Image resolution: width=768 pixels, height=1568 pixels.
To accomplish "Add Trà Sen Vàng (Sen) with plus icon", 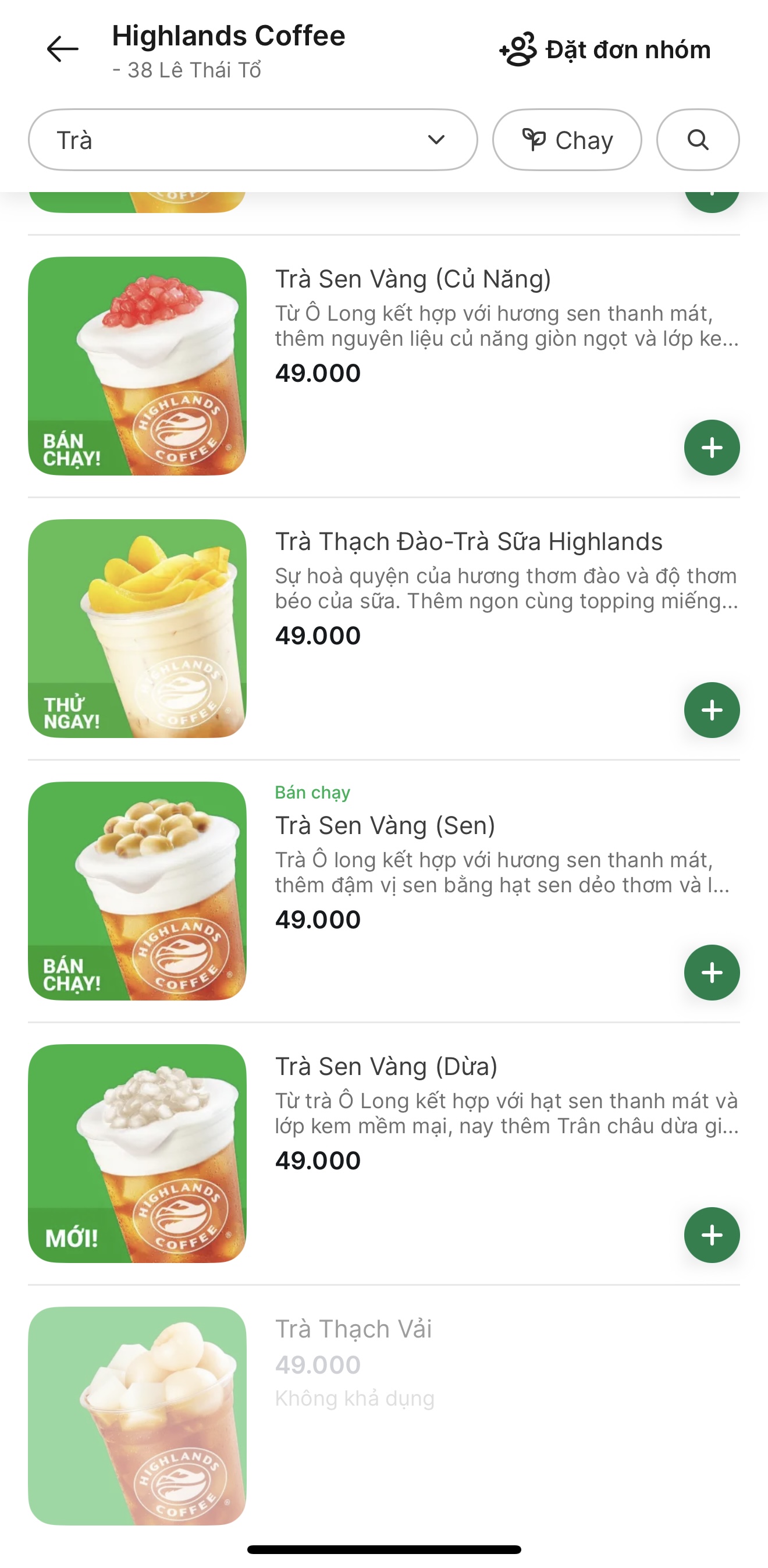I will pyautogui.click(x=711, y=971).
